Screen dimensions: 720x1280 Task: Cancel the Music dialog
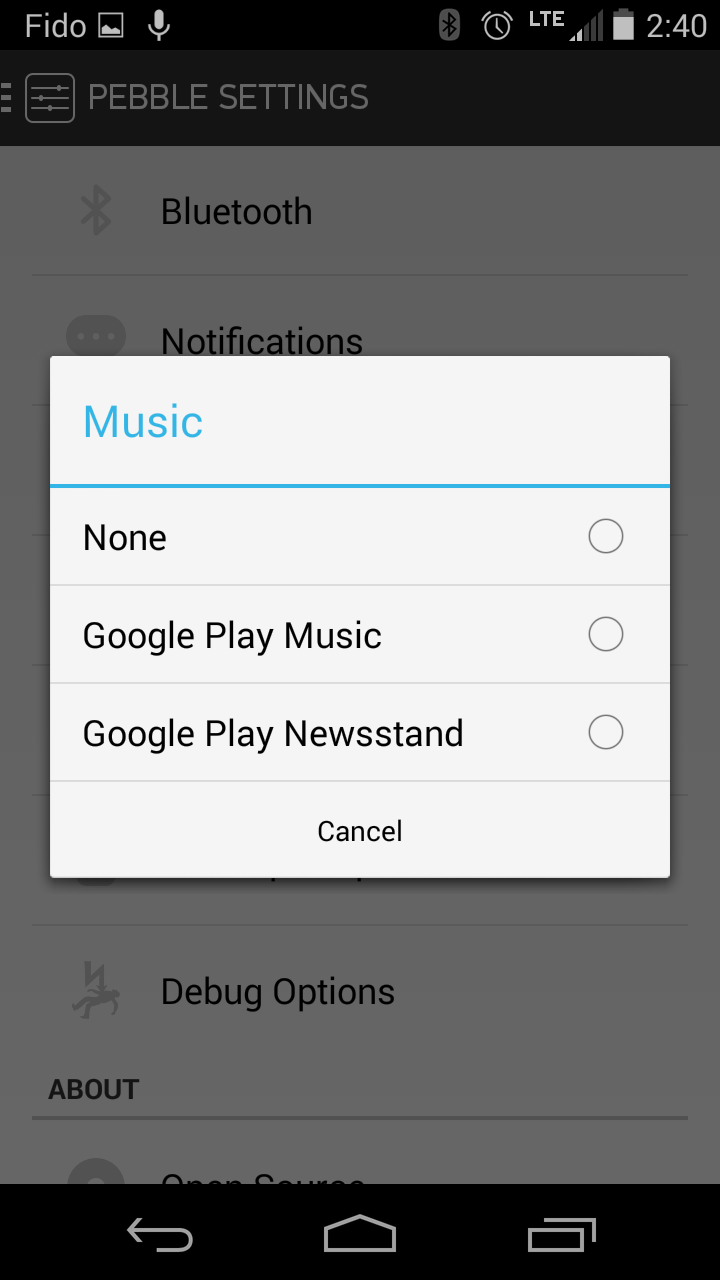tap(360, 831)
